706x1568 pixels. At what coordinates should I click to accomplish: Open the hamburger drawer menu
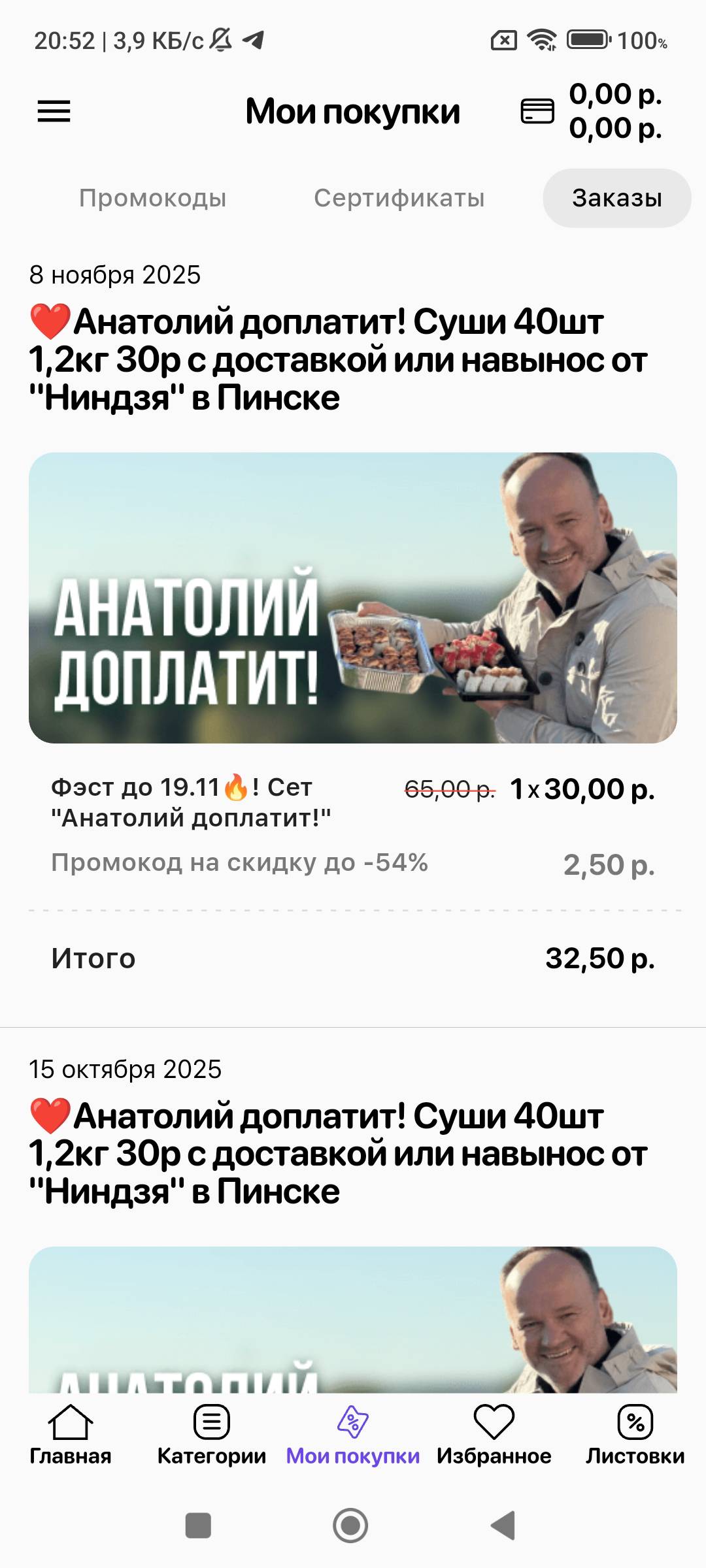point(54,111)
